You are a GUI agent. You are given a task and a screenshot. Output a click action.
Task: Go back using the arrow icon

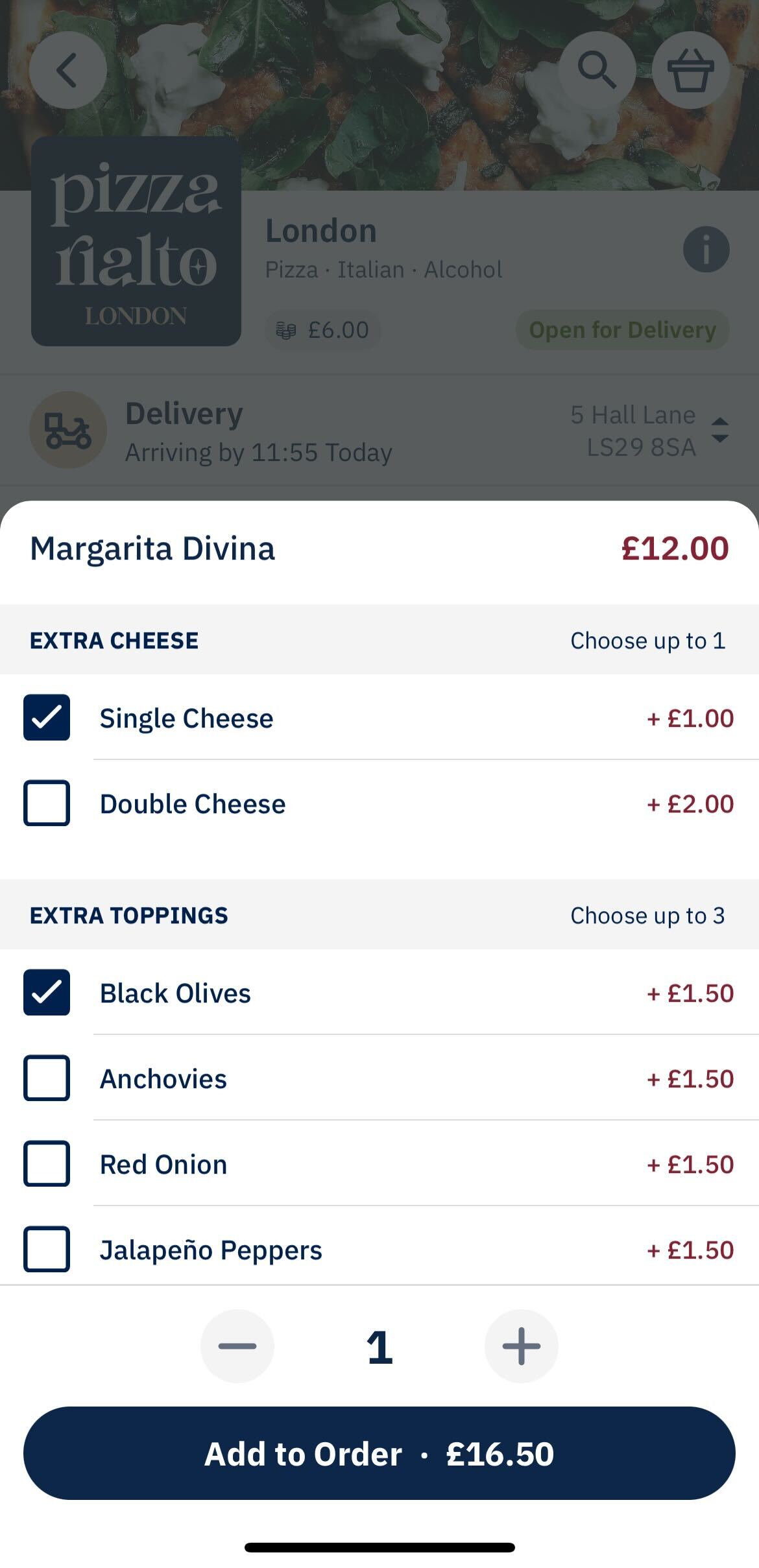67,70
